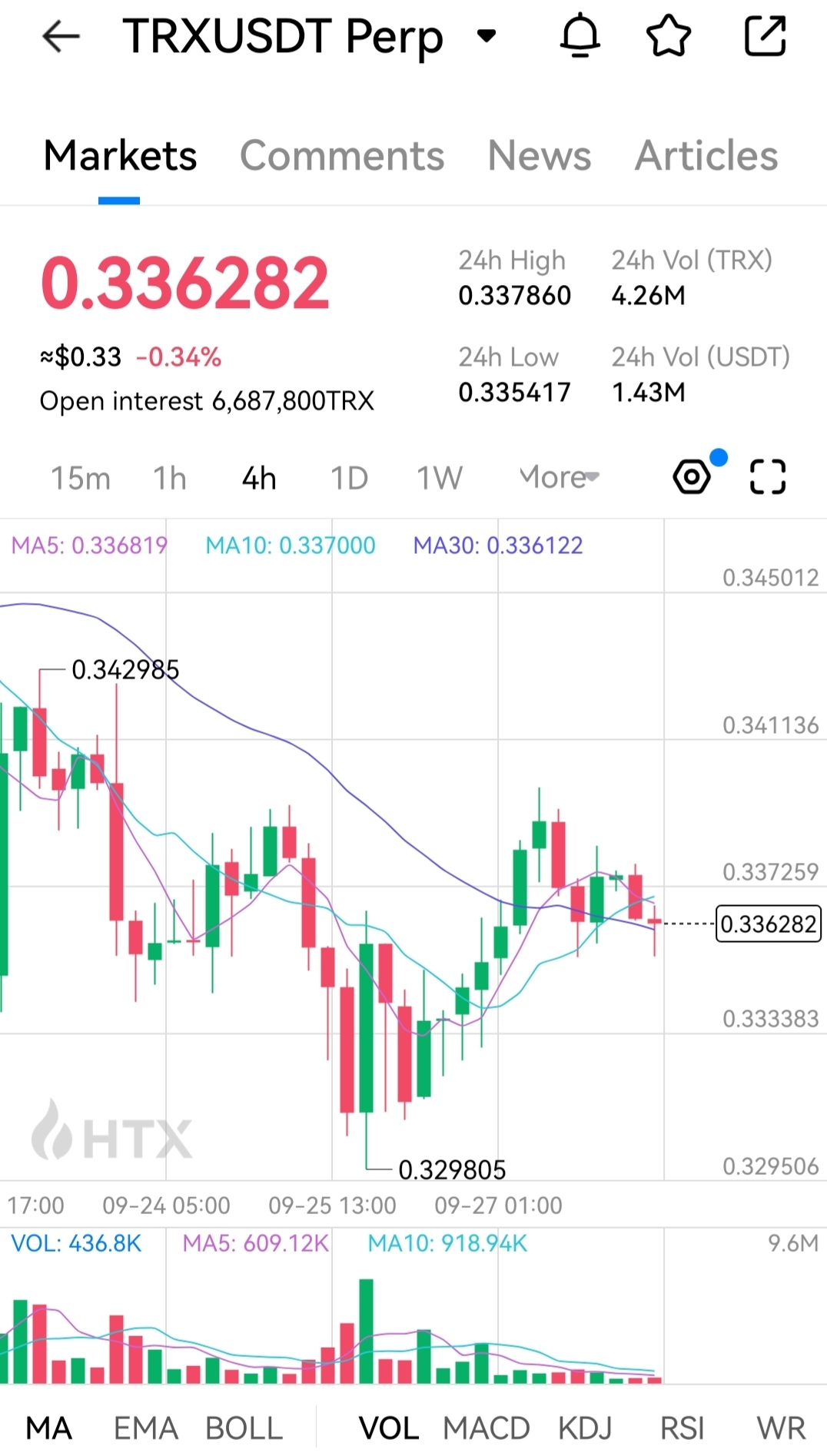This screenshot has width=827, height=1456.
Task: Add TRXUSDT Perp to favorites
Action: [x=669, y=36]
